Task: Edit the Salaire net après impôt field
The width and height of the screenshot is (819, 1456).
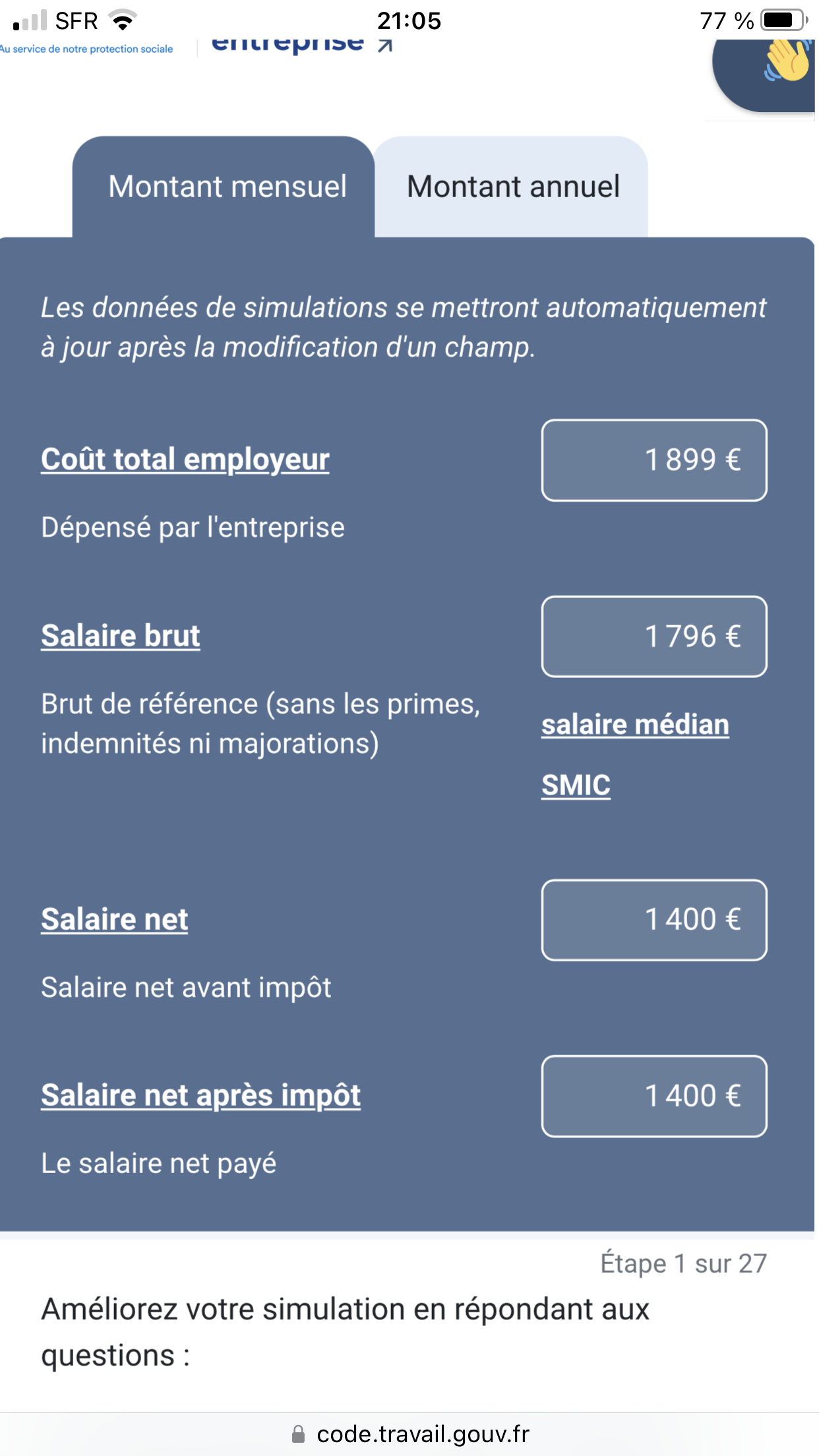Action: click(654, 1096)
